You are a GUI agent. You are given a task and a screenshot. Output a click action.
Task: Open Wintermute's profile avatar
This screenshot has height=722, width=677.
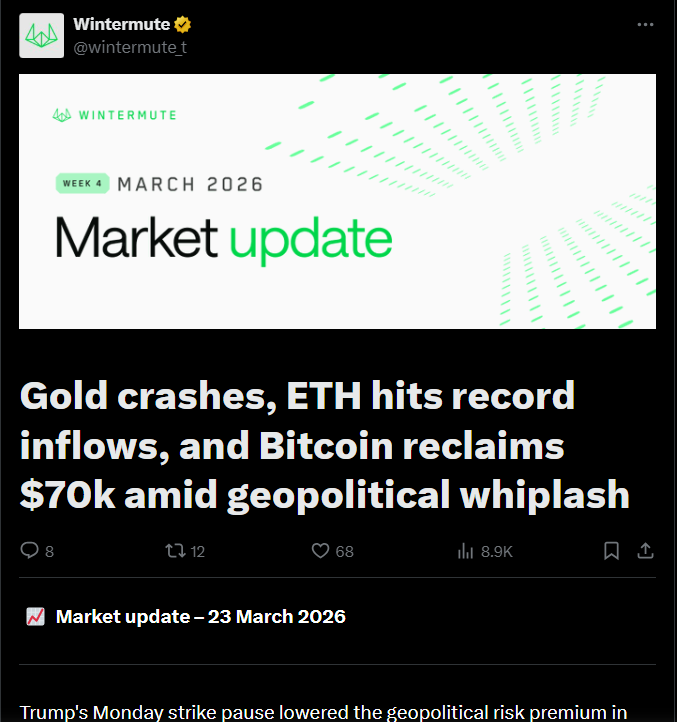tap(42, 36)
